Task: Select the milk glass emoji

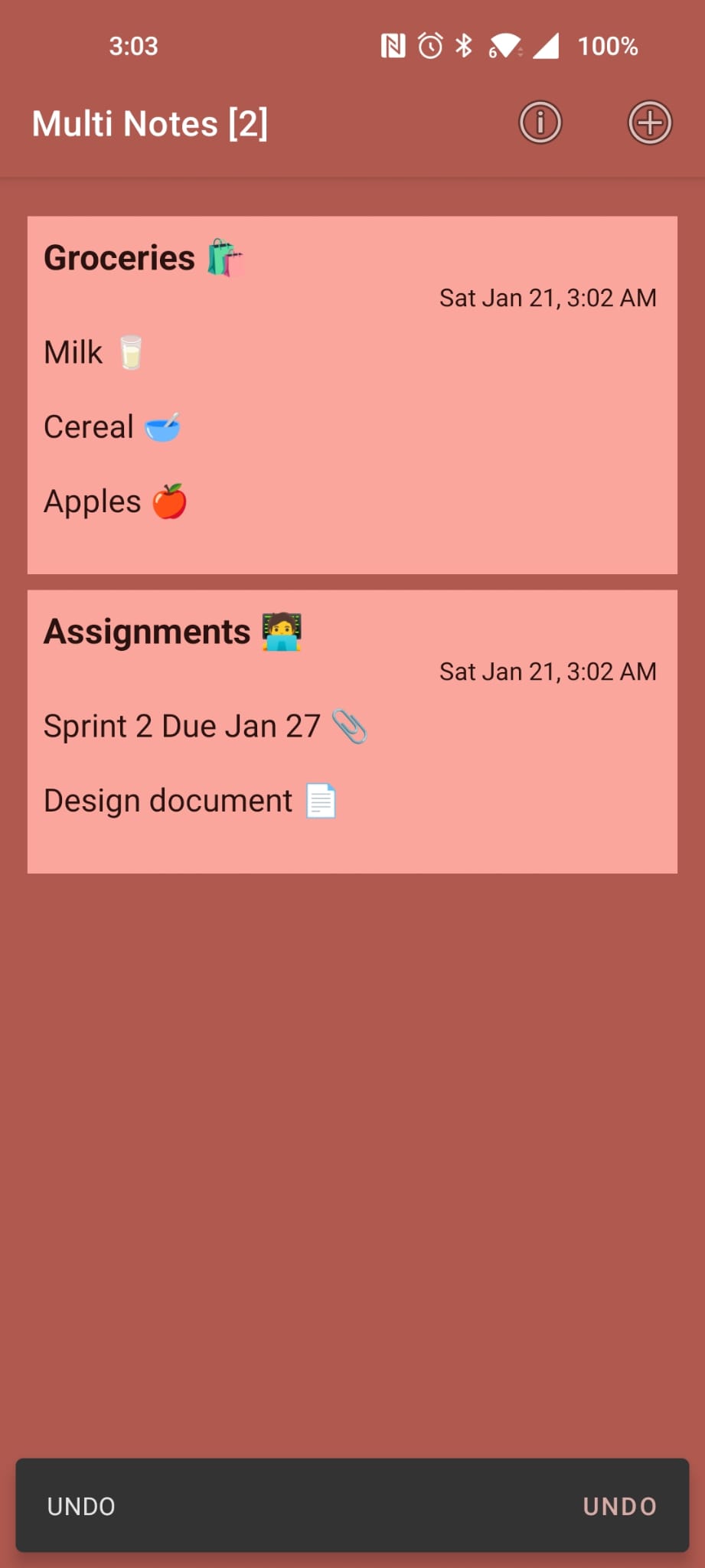Action: [x=130, y=351]
